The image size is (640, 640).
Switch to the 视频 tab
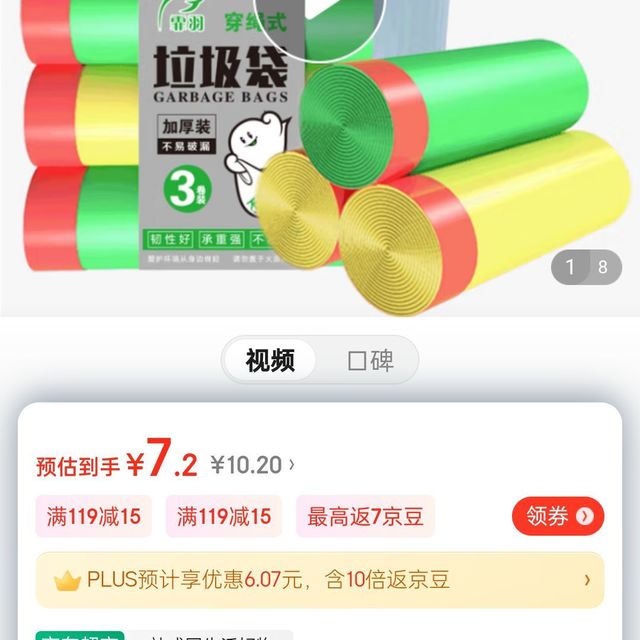[x=270, y=360]
